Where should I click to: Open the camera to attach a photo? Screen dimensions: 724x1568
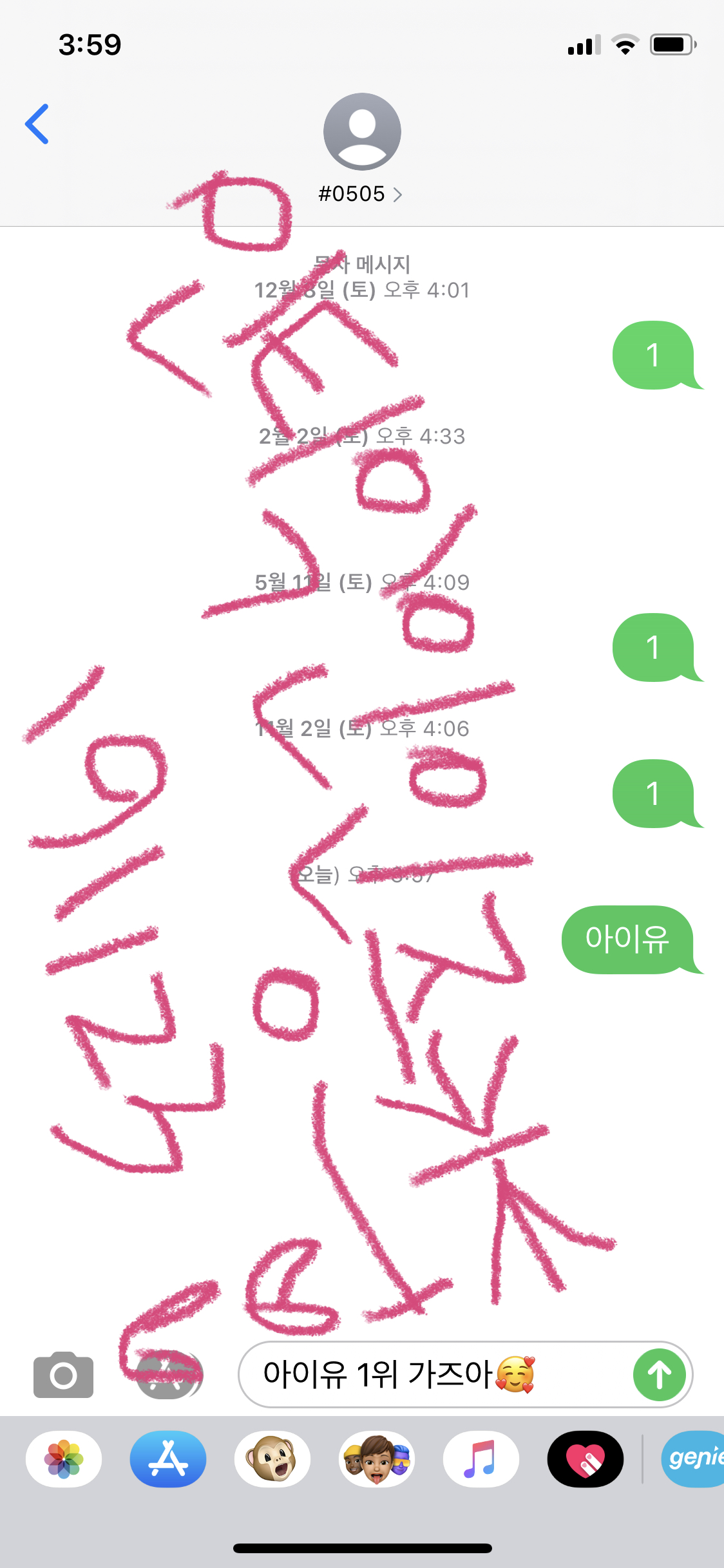coord(63,1375)
